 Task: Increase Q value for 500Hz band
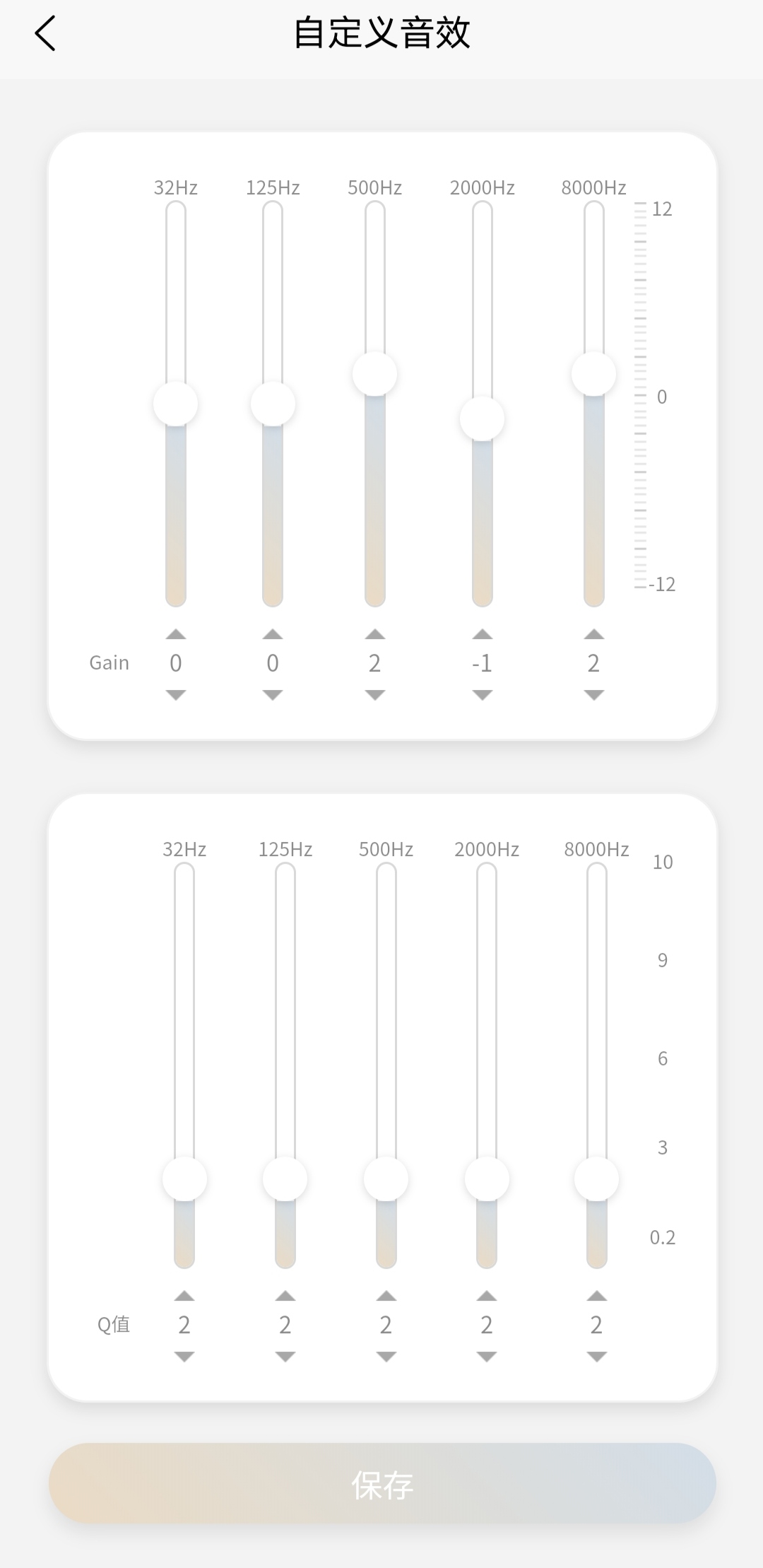(x=386, y=1295)
